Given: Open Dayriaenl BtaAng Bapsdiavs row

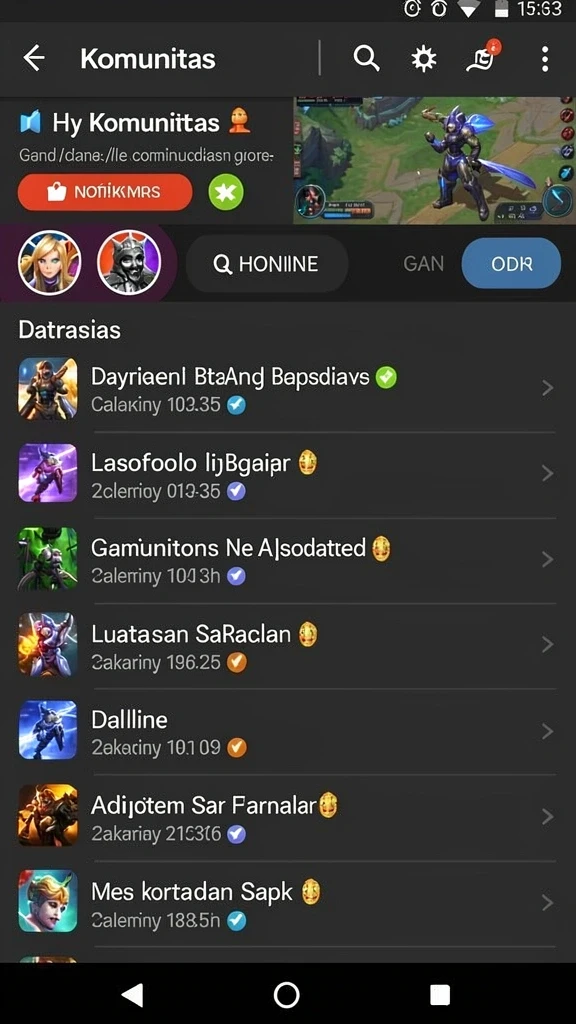Looking at the screenshot, I should point(288,388).
